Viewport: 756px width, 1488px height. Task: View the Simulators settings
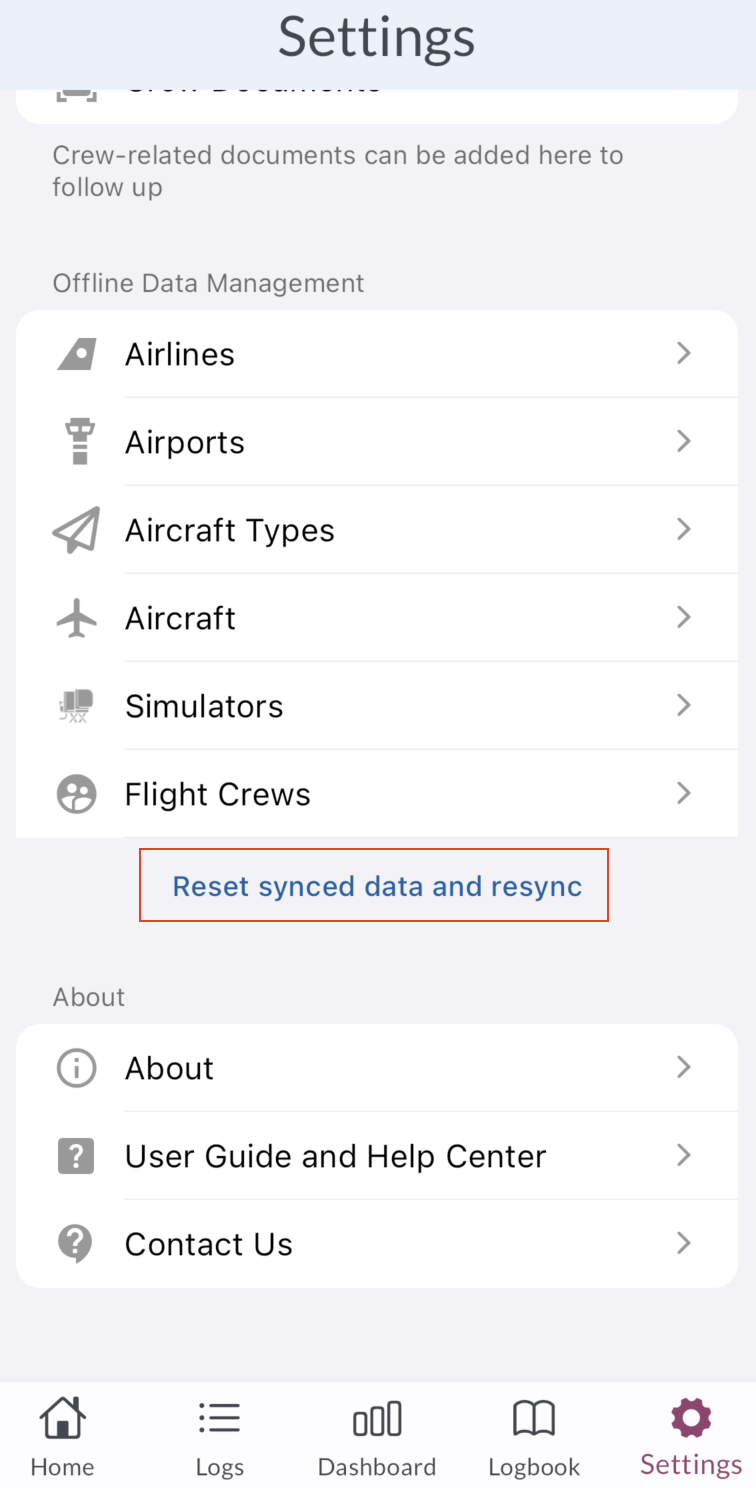[376, 706]
